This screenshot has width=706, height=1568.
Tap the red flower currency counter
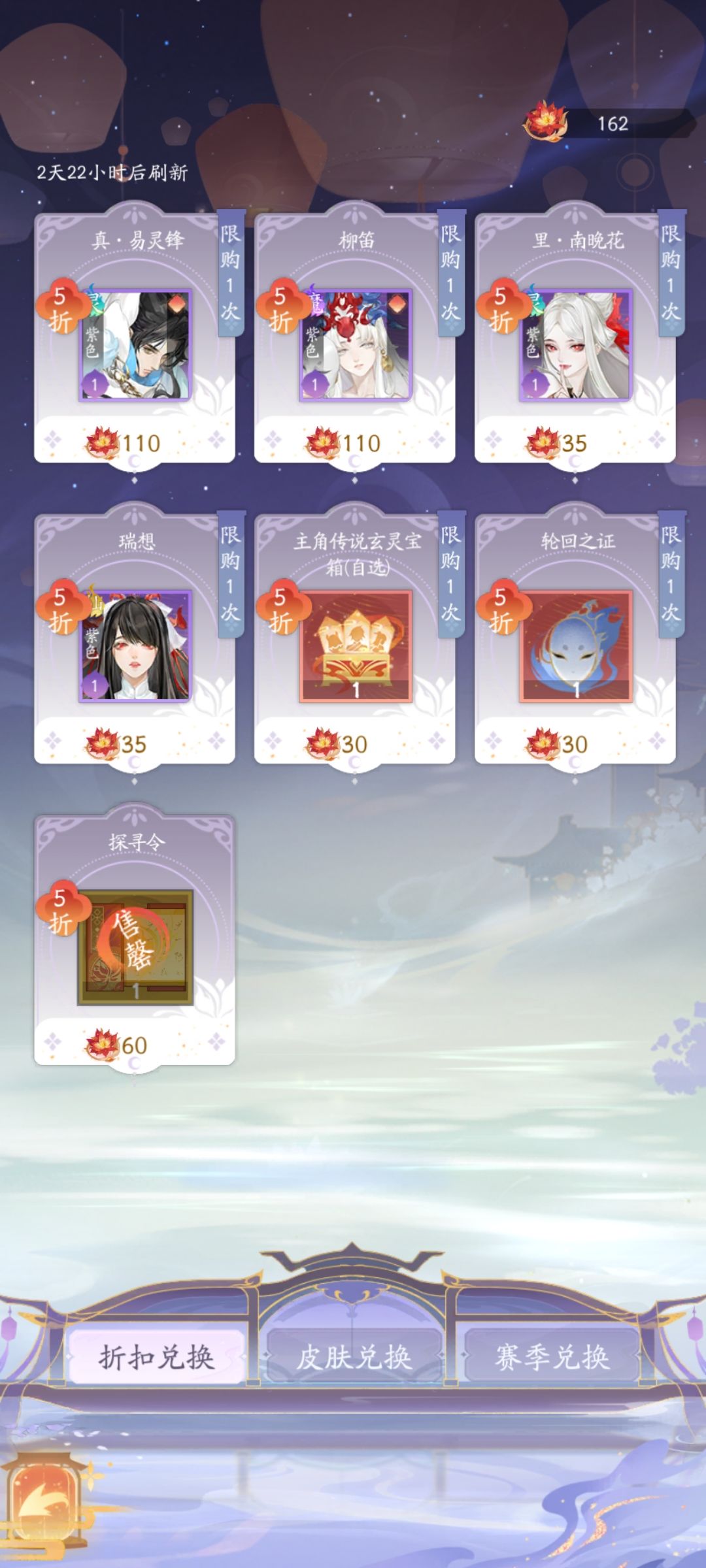pyautogui.click(x=608, y=123)
